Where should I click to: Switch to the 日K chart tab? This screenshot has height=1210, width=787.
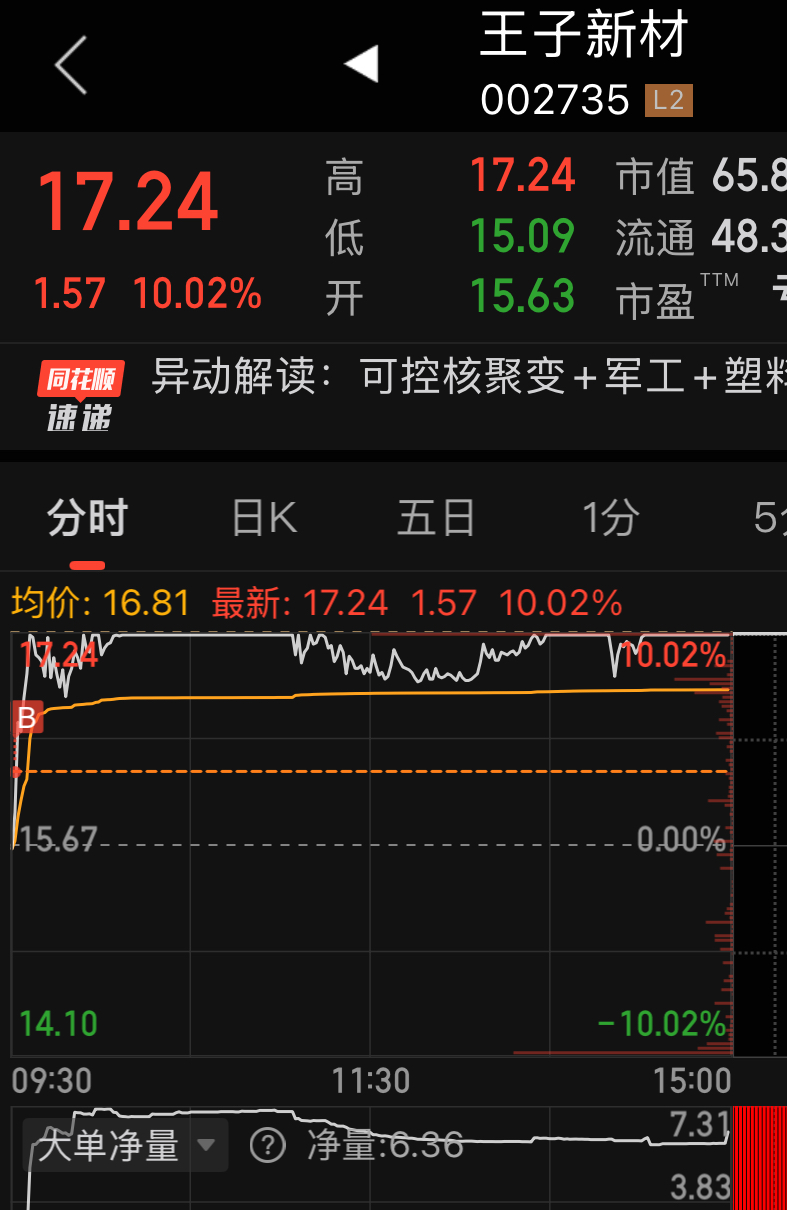click(264, 518)
